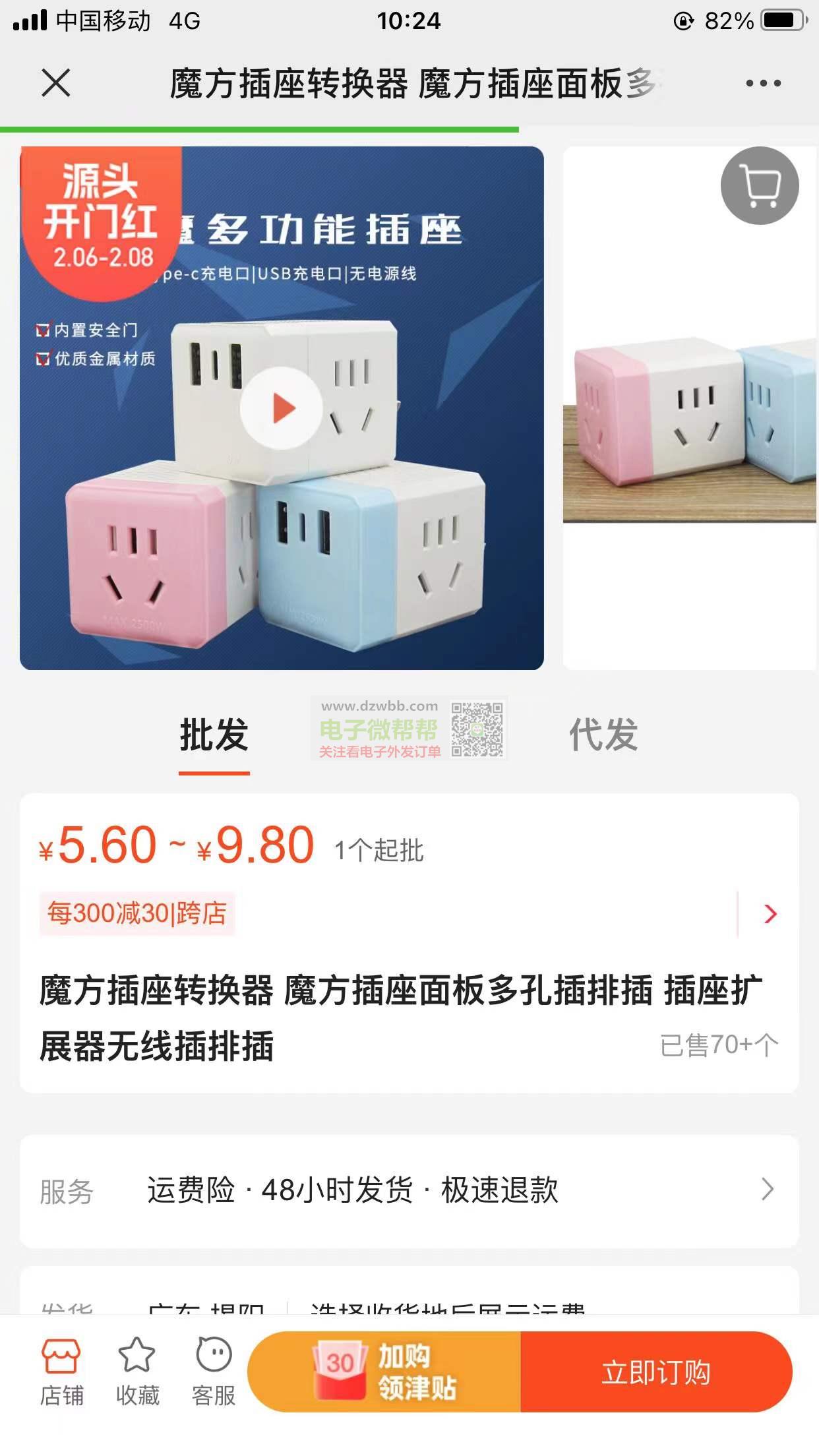Viewport: 819px width, 1456px height.
Task: Open the three-dot overflow menu
Action: pos(763,84)
